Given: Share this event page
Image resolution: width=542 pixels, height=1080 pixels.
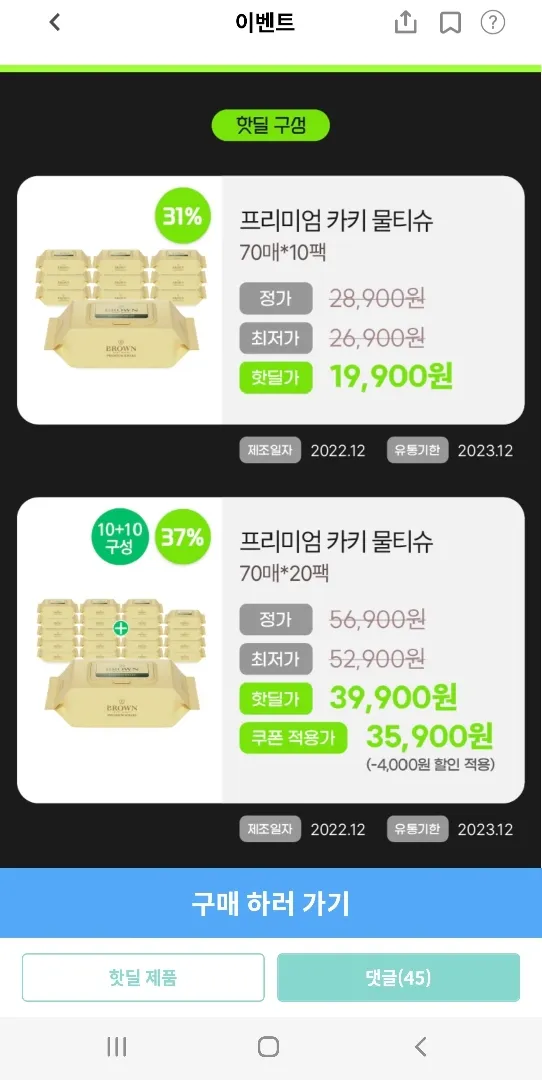Looking at the screenshot, I should [406, 22].
